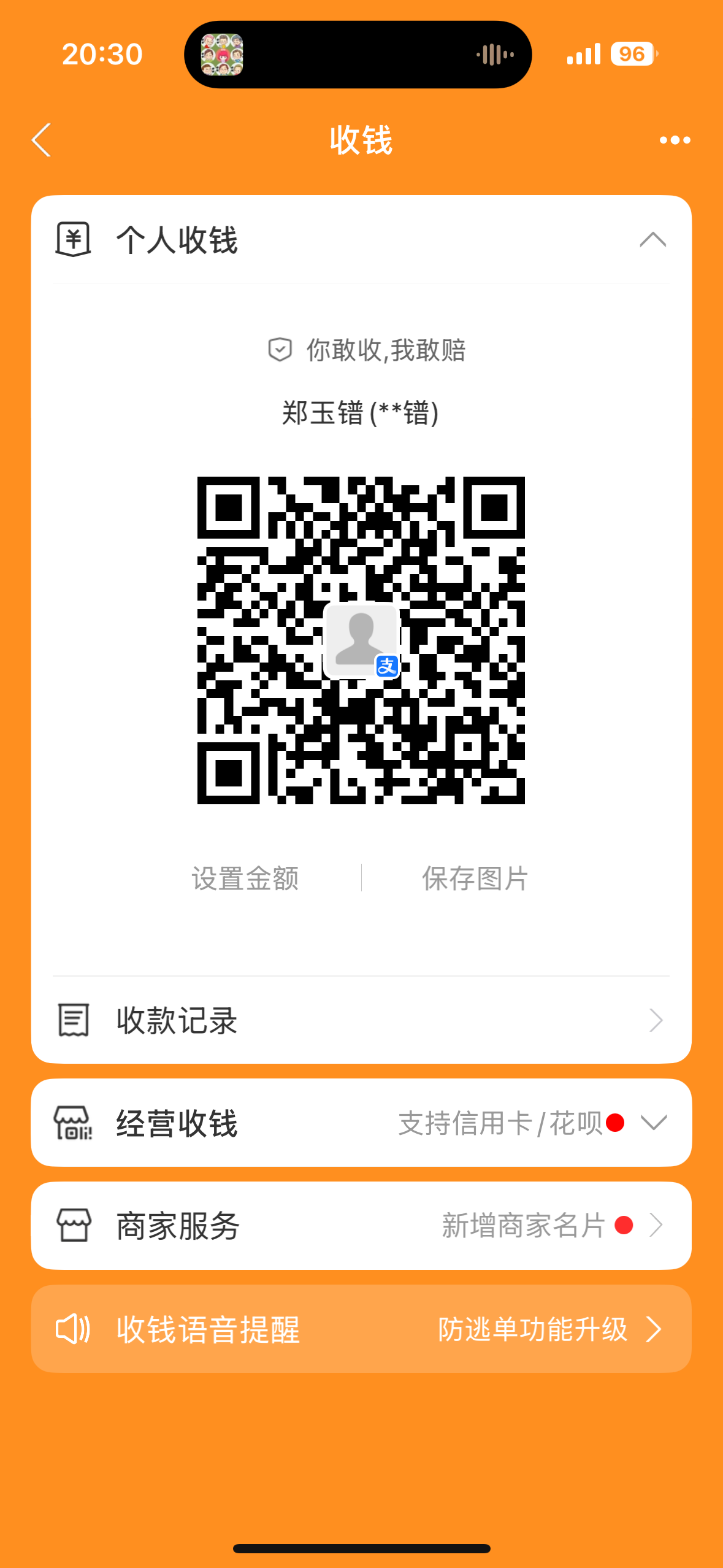View the 你敢收,我敢赔 guarantee info
The height and width of the screenshot is (1568, 723).
point(367,351)
